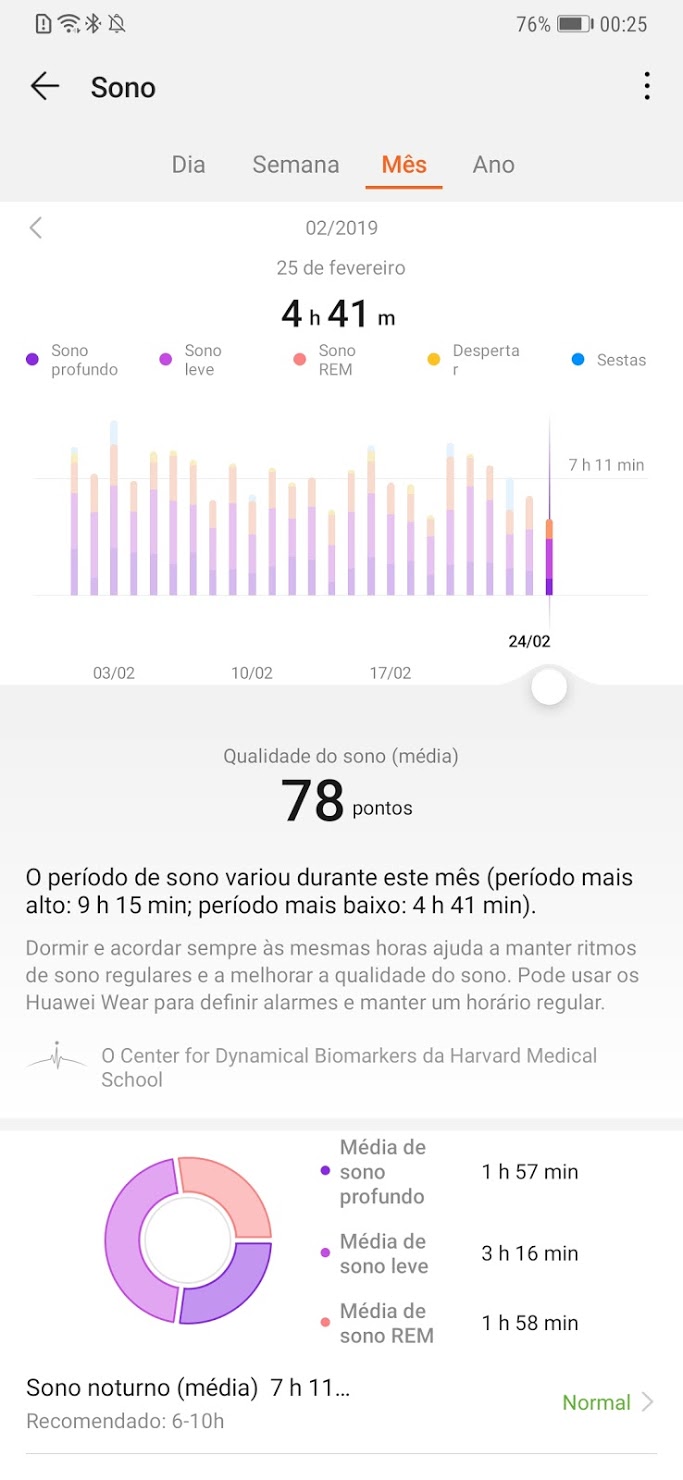
Task: Select the Mês tab
Action: click(x=404, y=165)
